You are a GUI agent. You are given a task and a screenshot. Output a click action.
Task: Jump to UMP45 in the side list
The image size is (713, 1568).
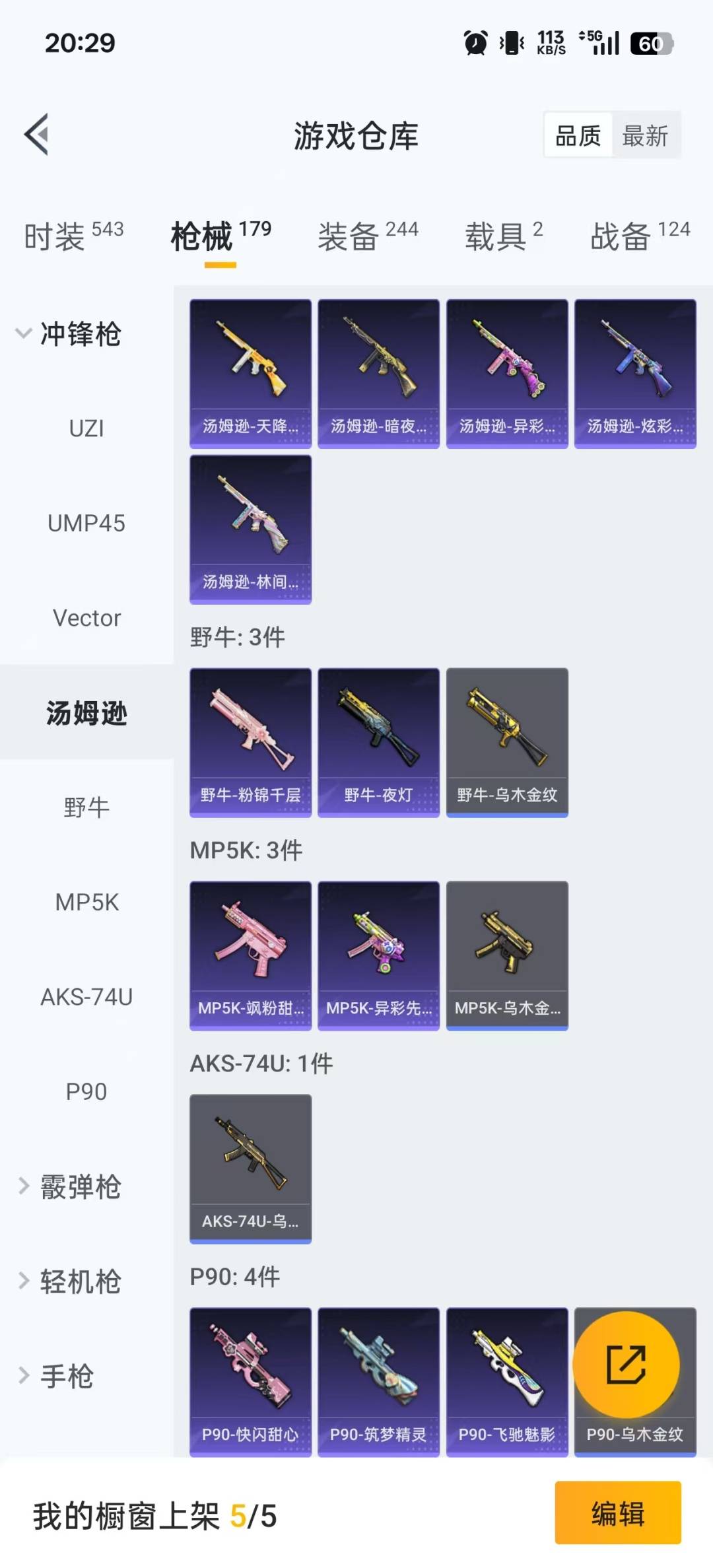[x=86, y=524]
